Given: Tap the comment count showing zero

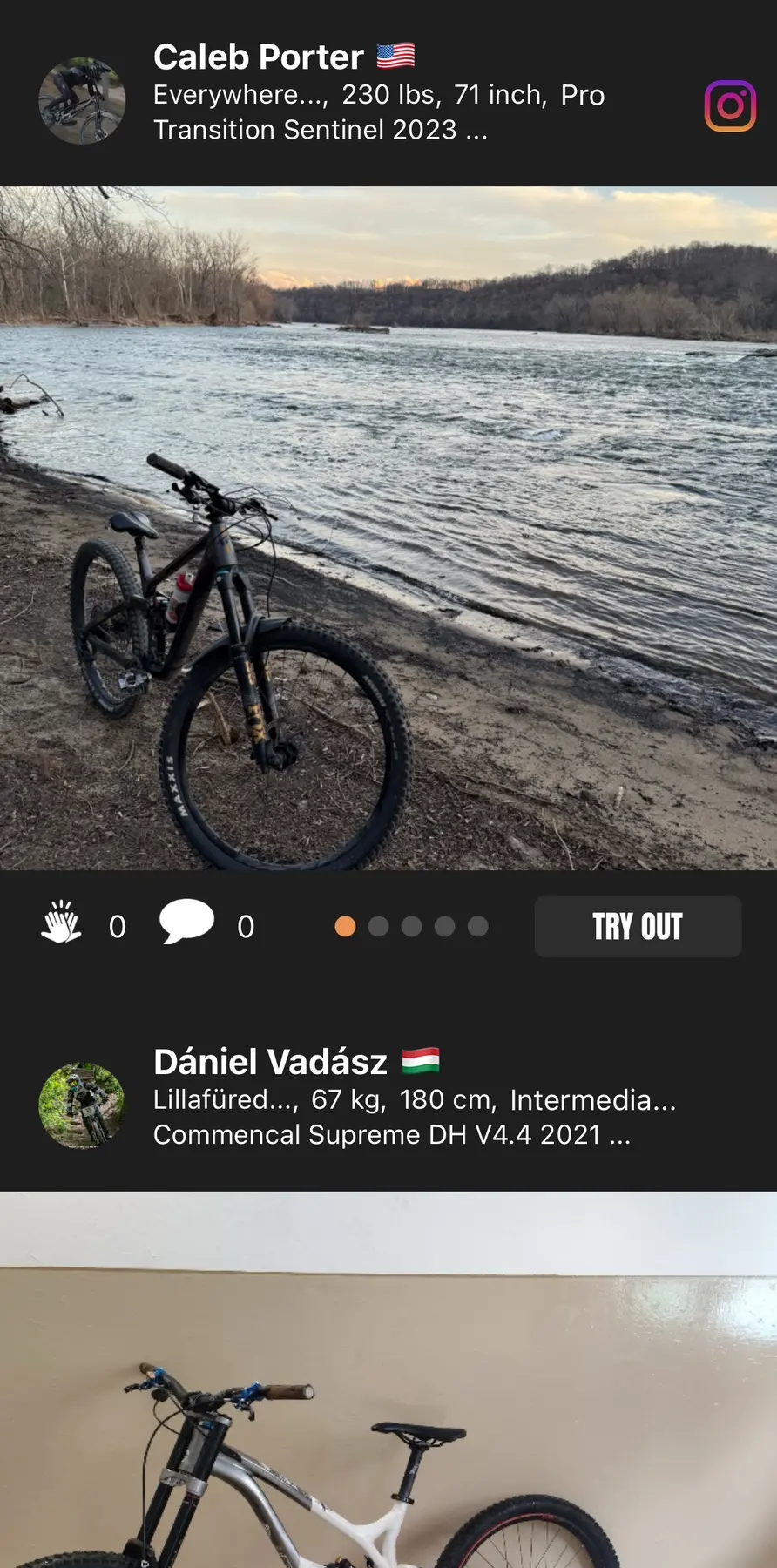Looking at the screenshot, I should [246, 926].
